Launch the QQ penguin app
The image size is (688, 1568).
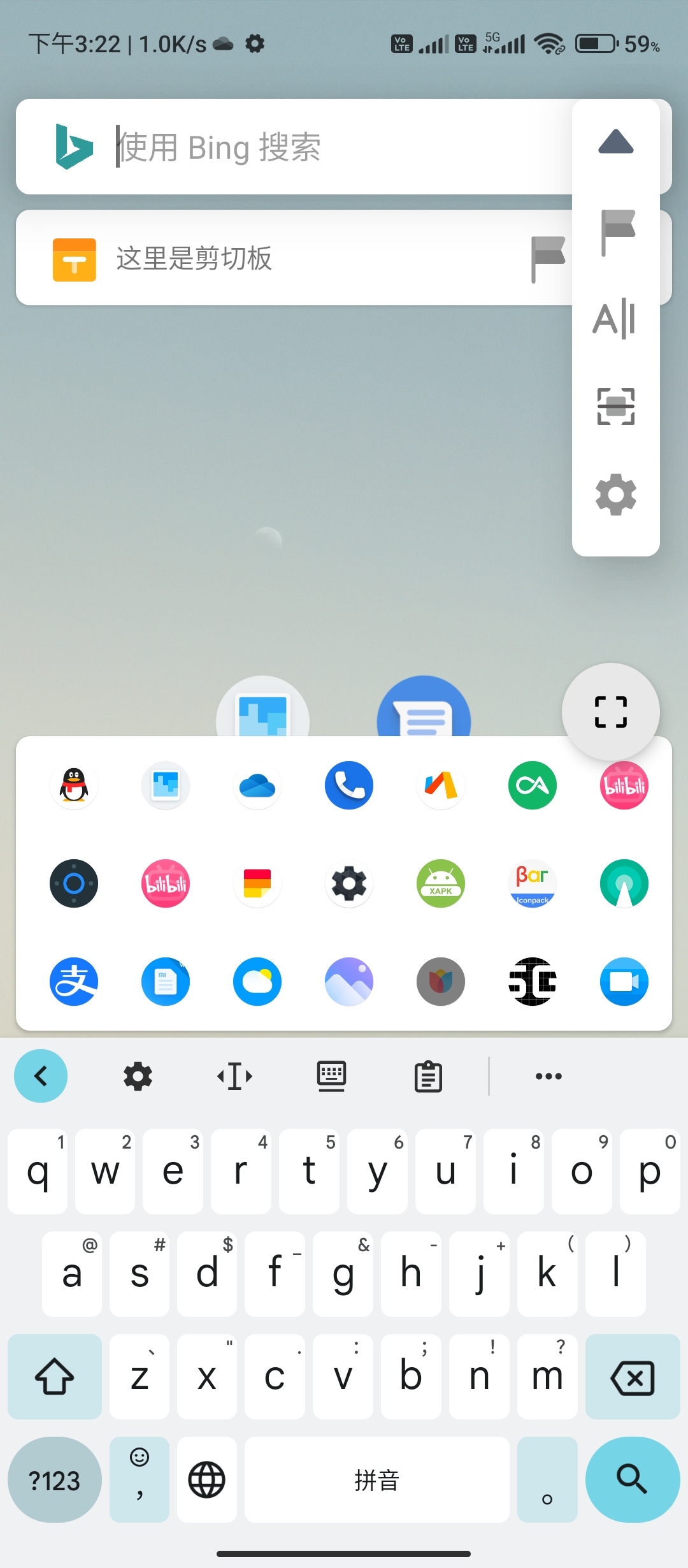(x=74, y=785)
